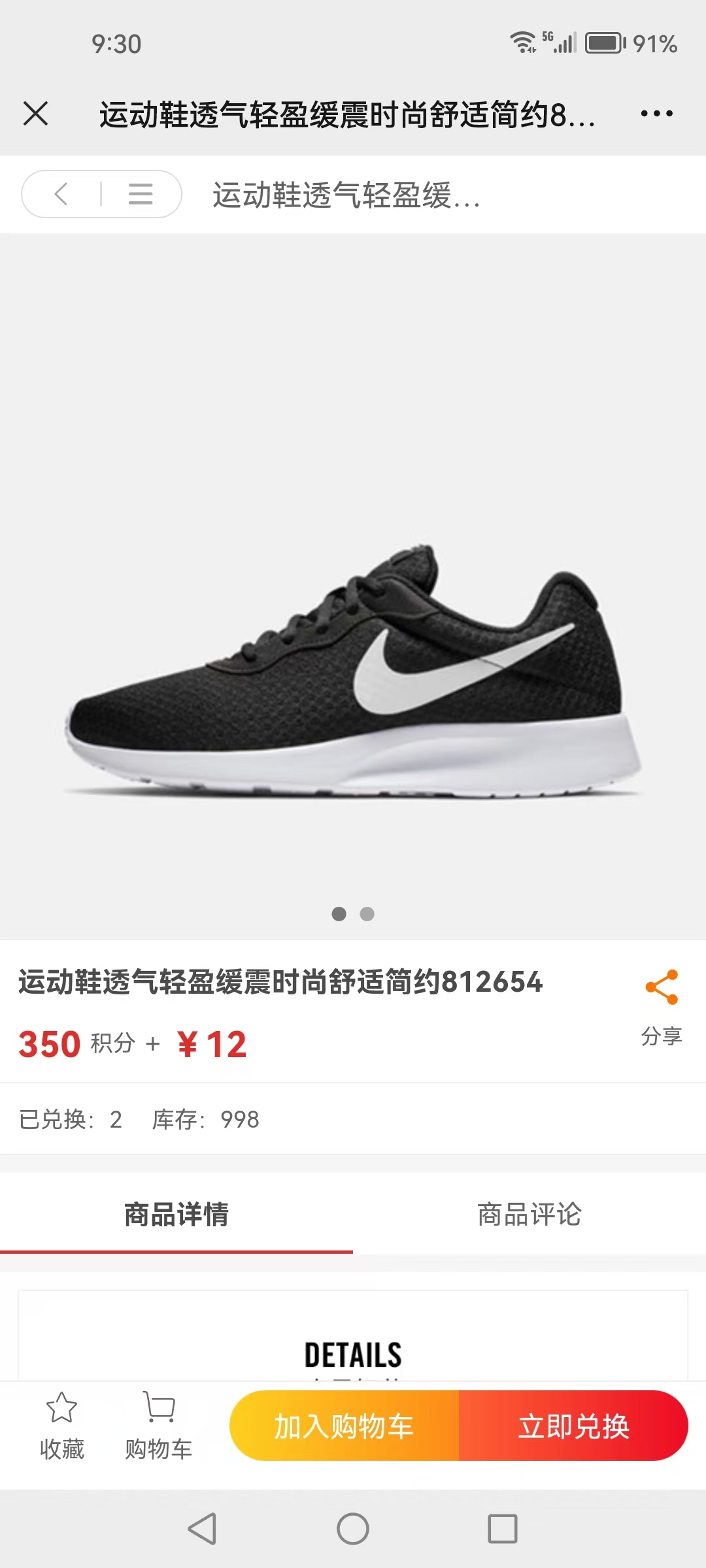Jump to the second image indicator dot
The width and height of the screenshot is (706, 1568).
(367, 914)
